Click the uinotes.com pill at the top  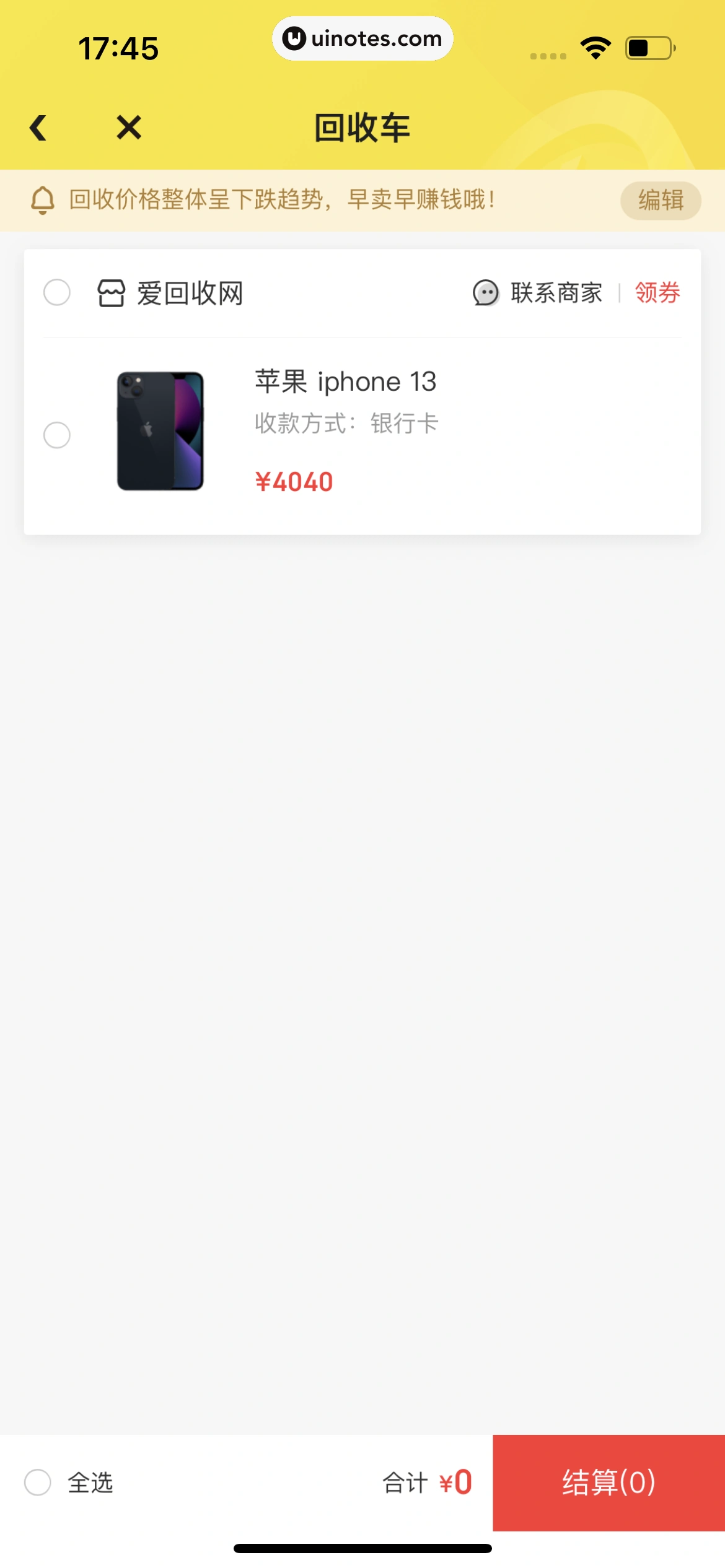pos(362,38)
